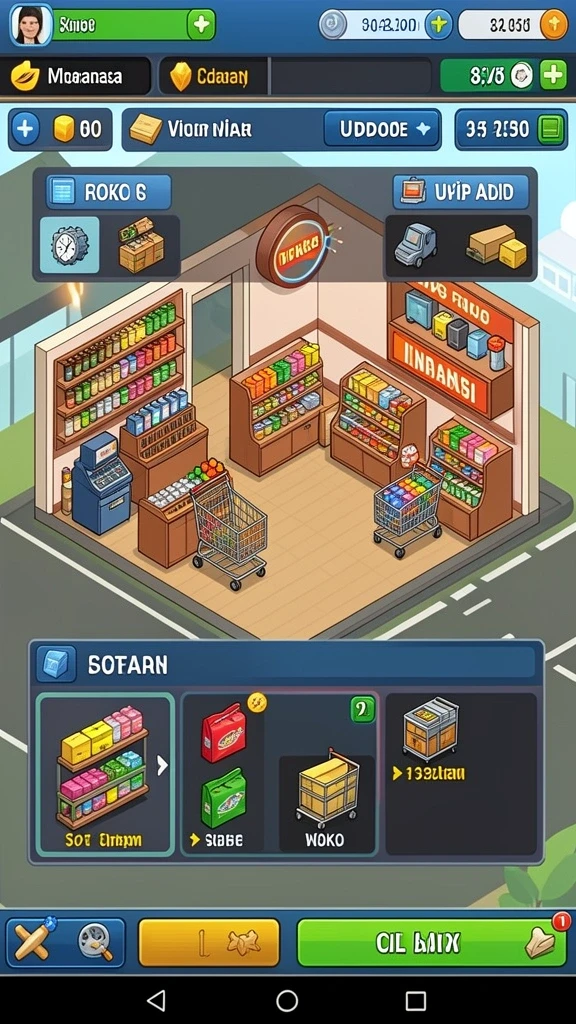Screen dimensions: 576x1024
Task: Go back using the system back button
Action: coord(157,1000)
